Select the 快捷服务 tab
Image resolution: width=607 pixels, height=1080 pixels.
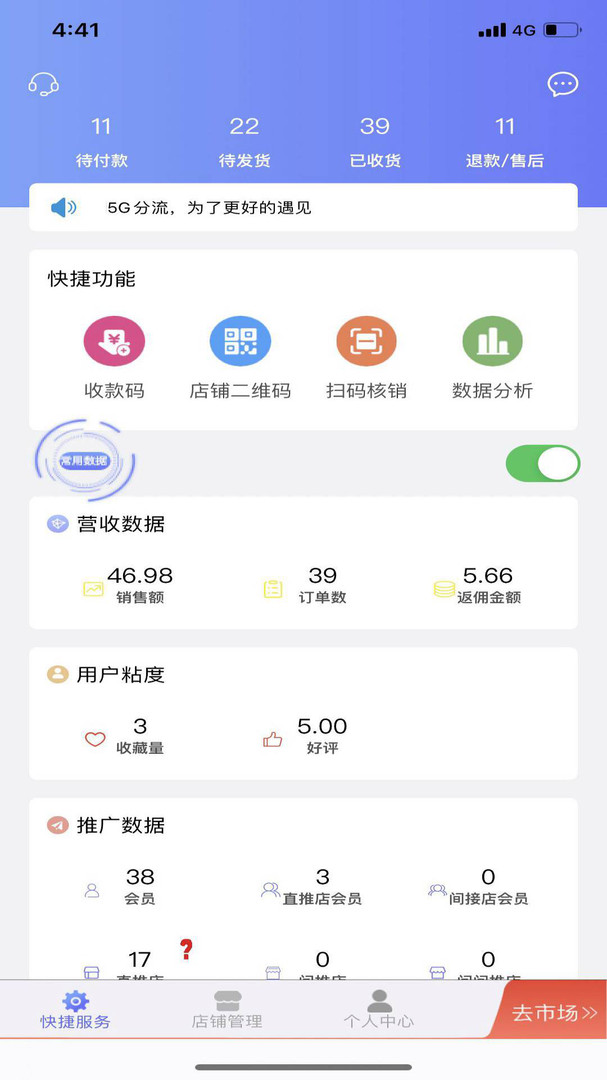[x=76, y=1009]
